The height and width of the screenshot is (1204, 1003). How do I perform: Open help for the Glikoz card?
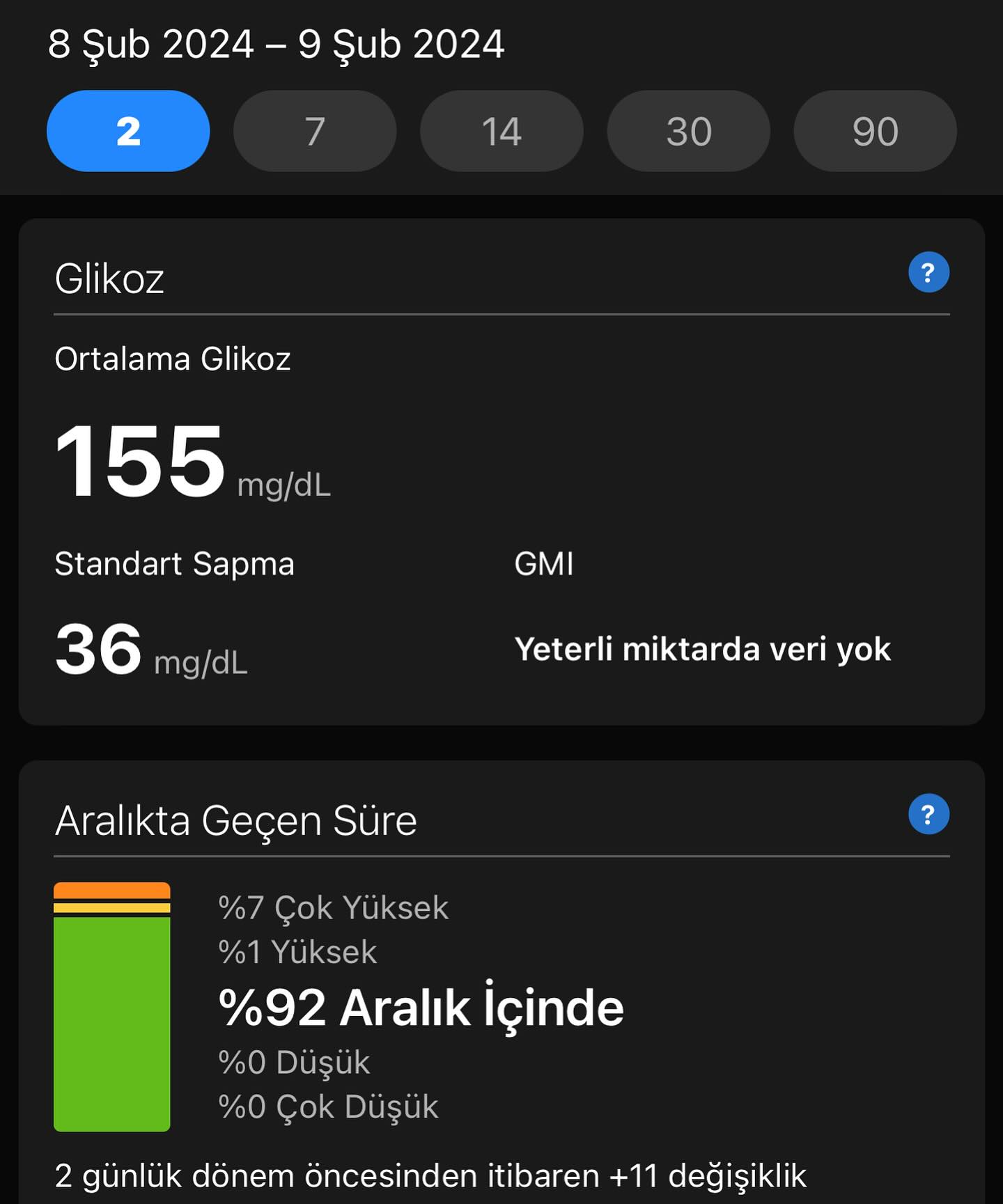(928, 272)
